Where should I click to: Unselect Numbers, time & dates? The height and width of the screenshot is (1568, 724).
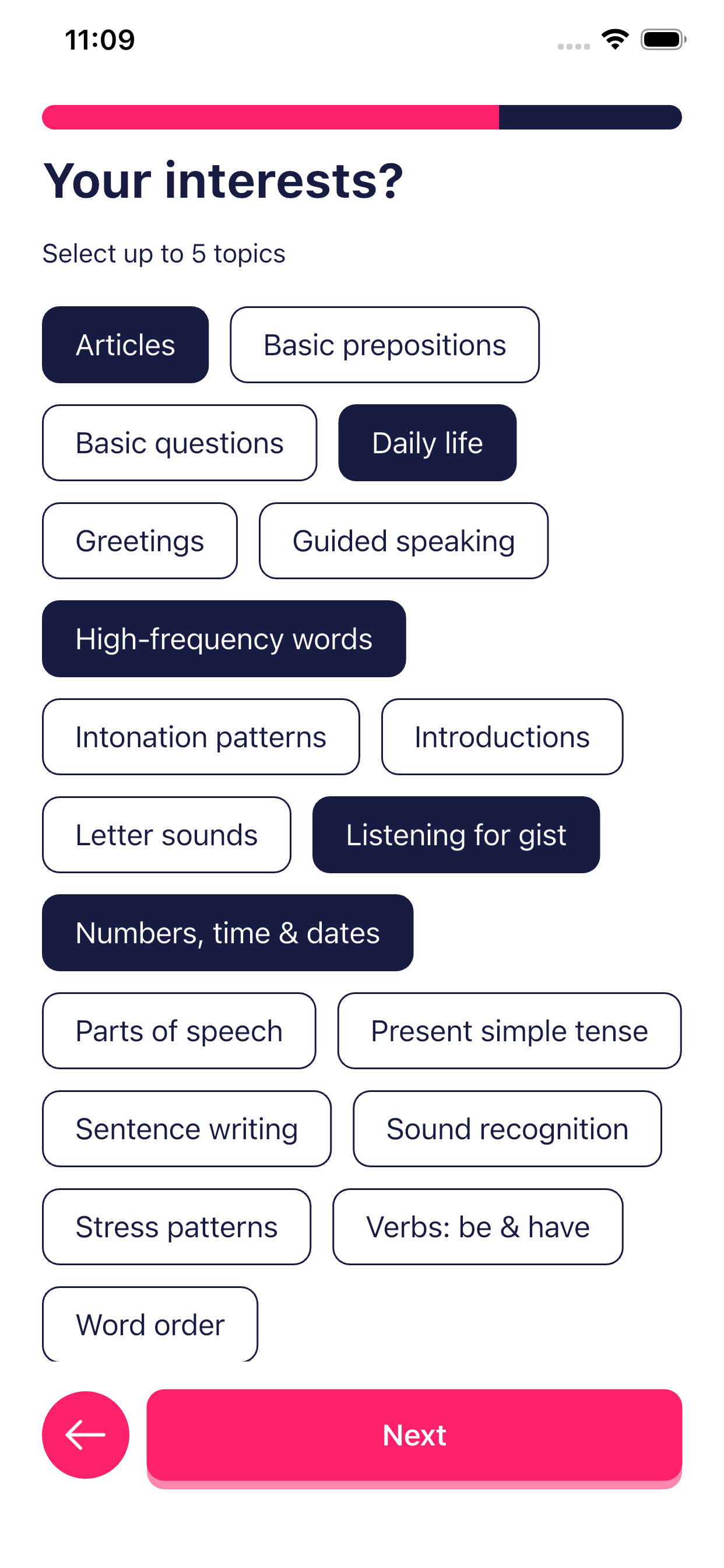click(x=227, y=933)
